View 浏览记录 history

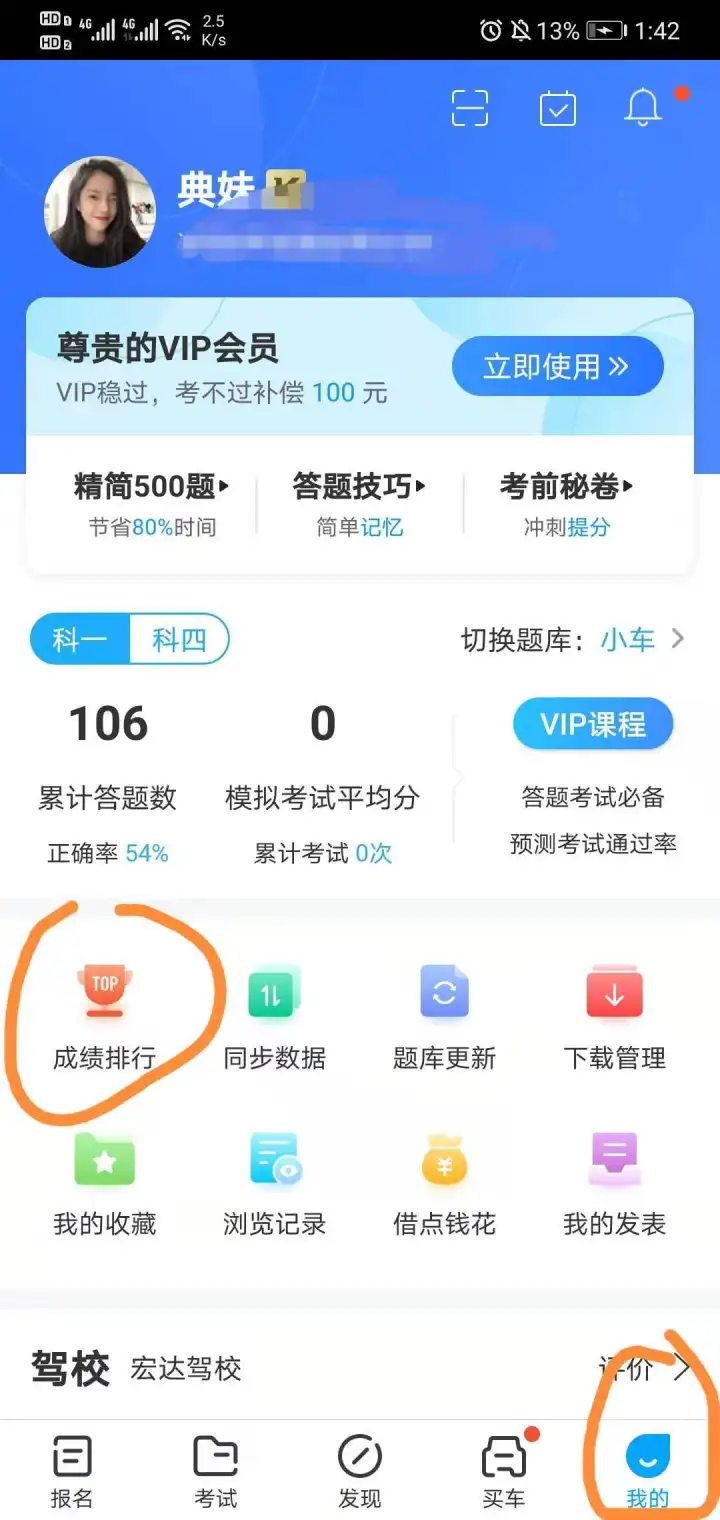[x=275, y=1182]
